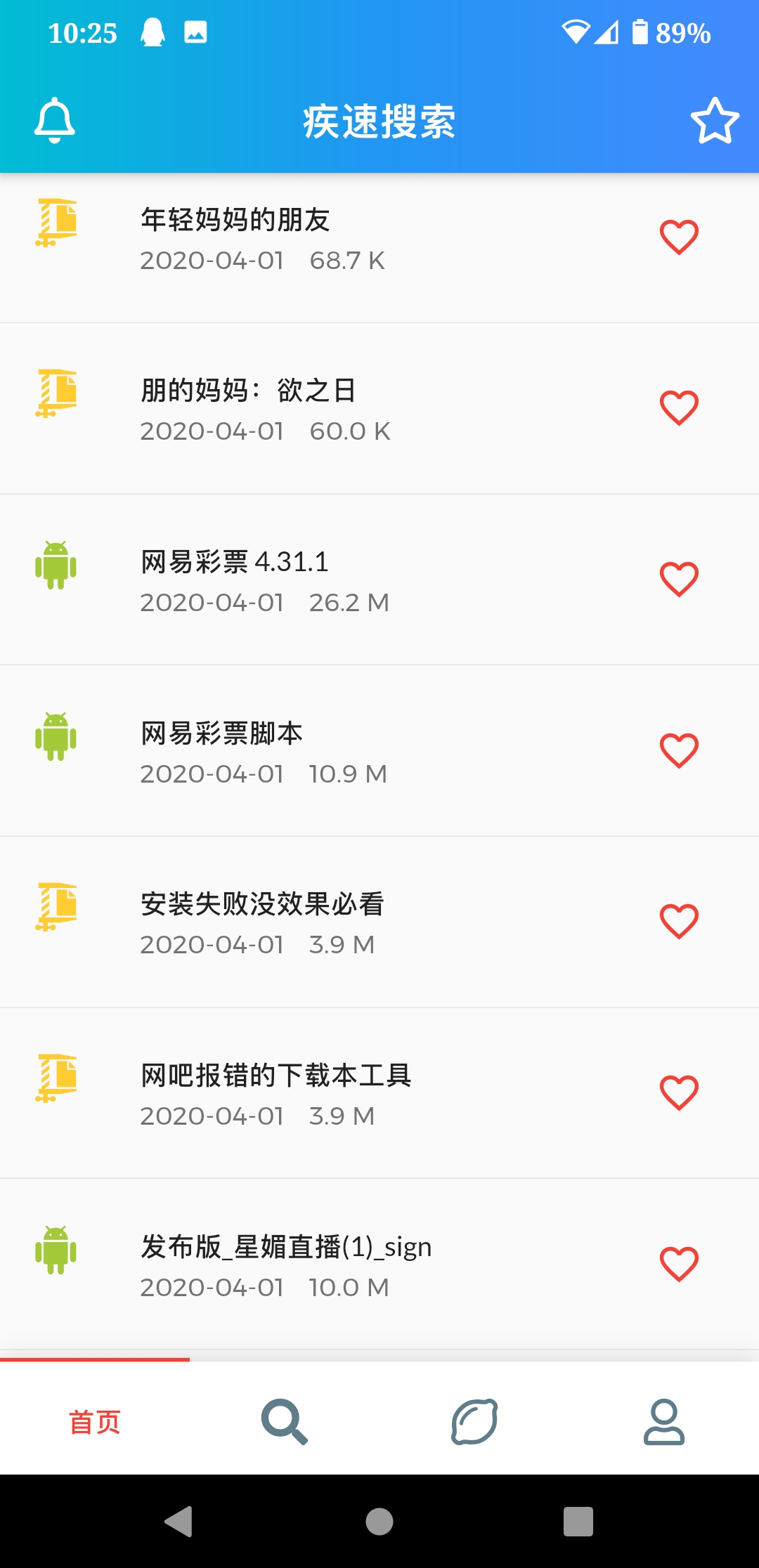Like the 年轻妈妈的朋友 item
This screenshot has width=759, height=1568.
click(x=679, y=237)
